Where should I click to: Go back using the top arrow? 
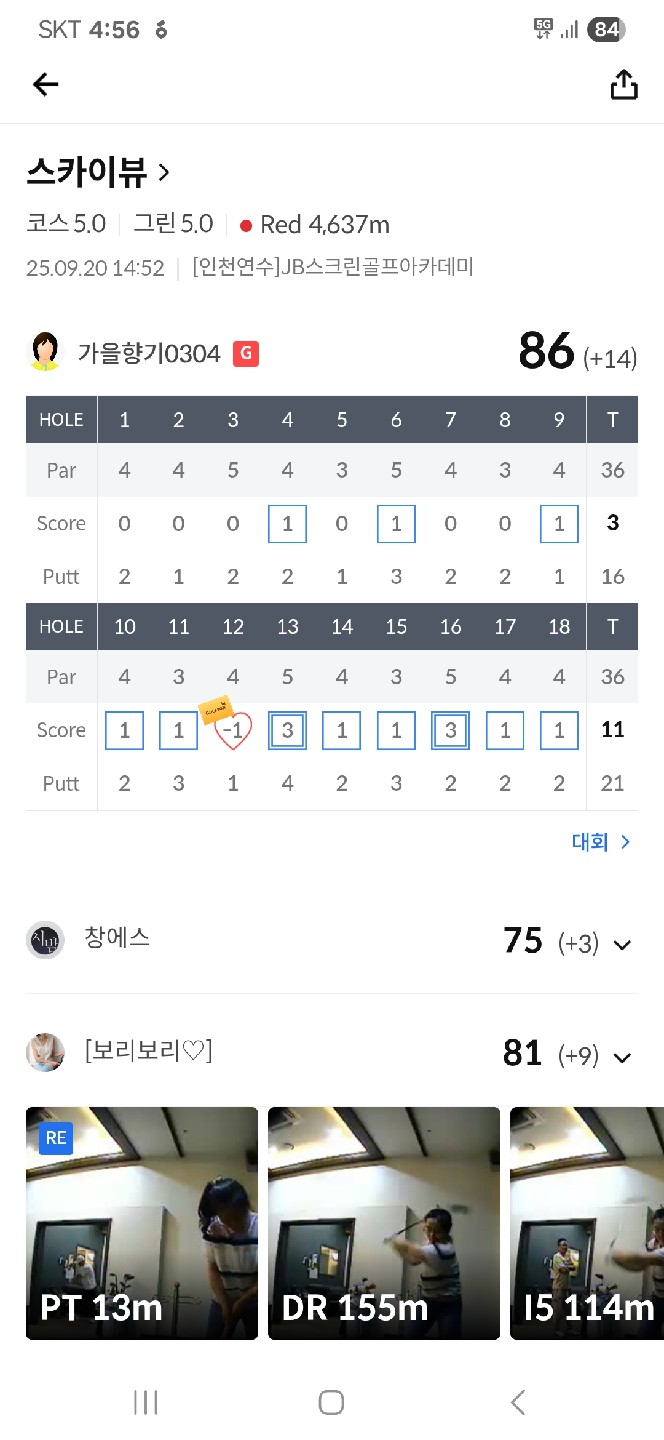pos(46,85)
